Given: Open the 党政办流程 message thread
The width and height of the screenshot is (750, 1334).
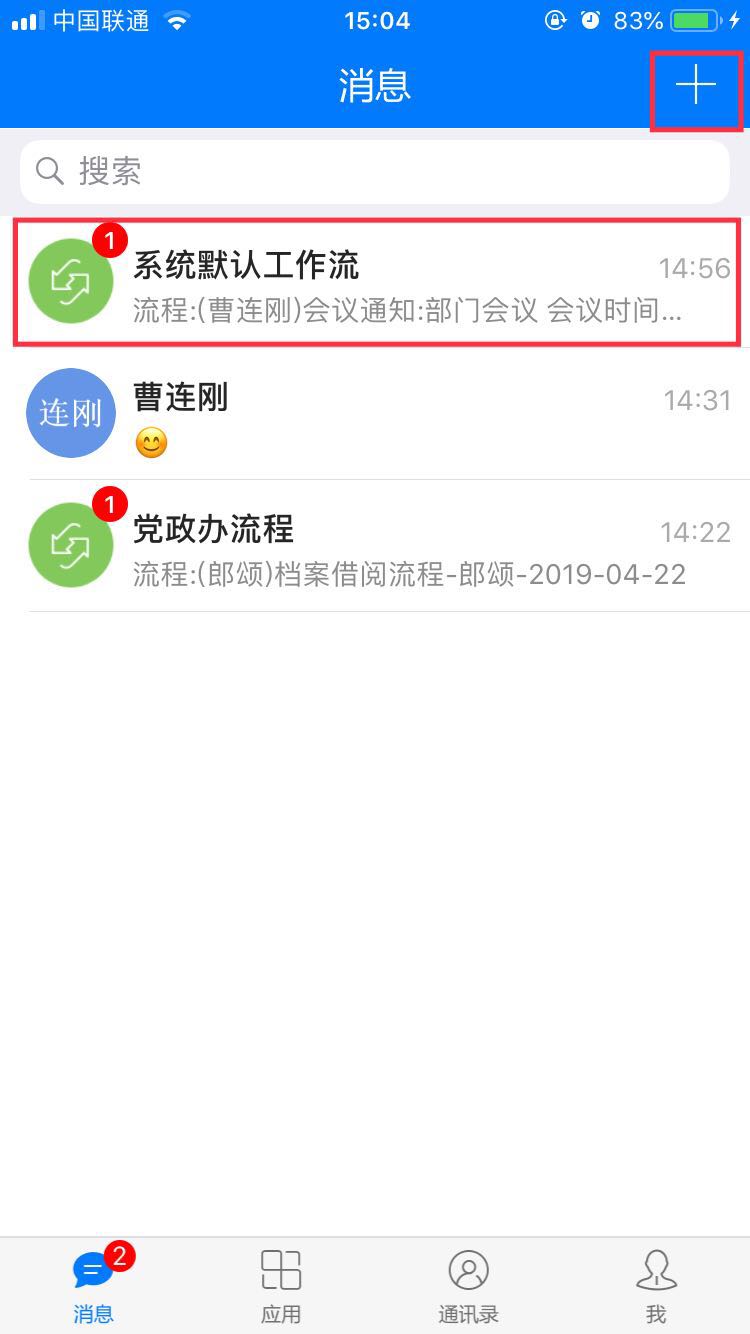Looking at the screenshot, I should coord(375,546).
